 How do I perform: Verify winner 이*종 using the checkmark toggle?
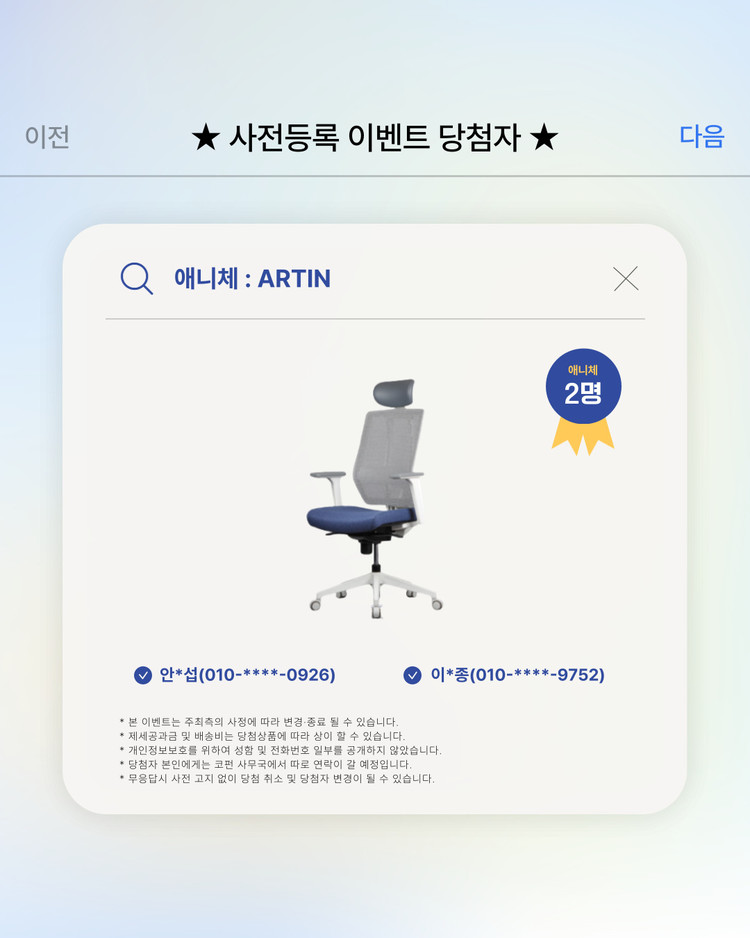coord(410,675)
